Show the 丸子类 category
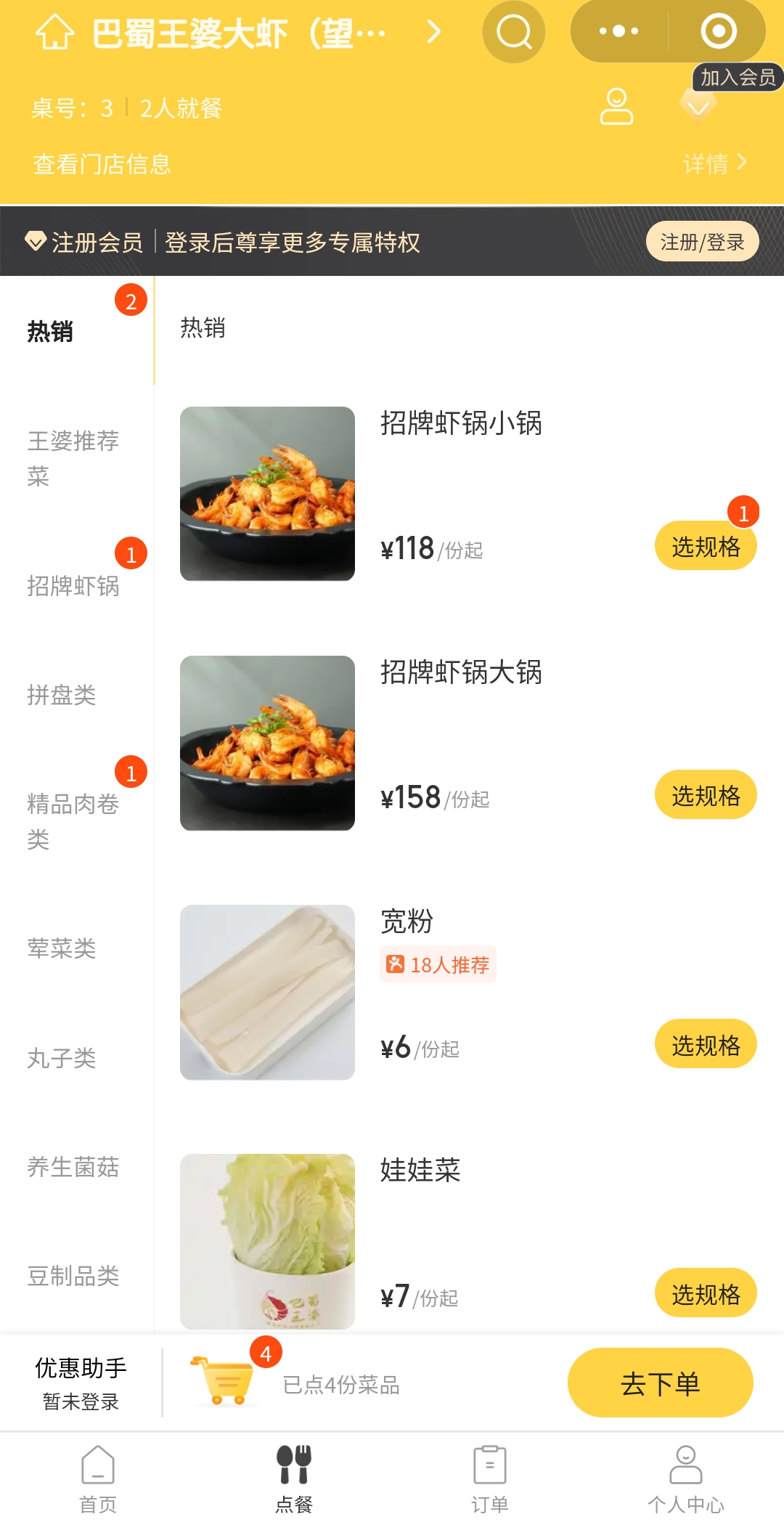Viewport: 784px width, 1522px height. point(62,1058)
